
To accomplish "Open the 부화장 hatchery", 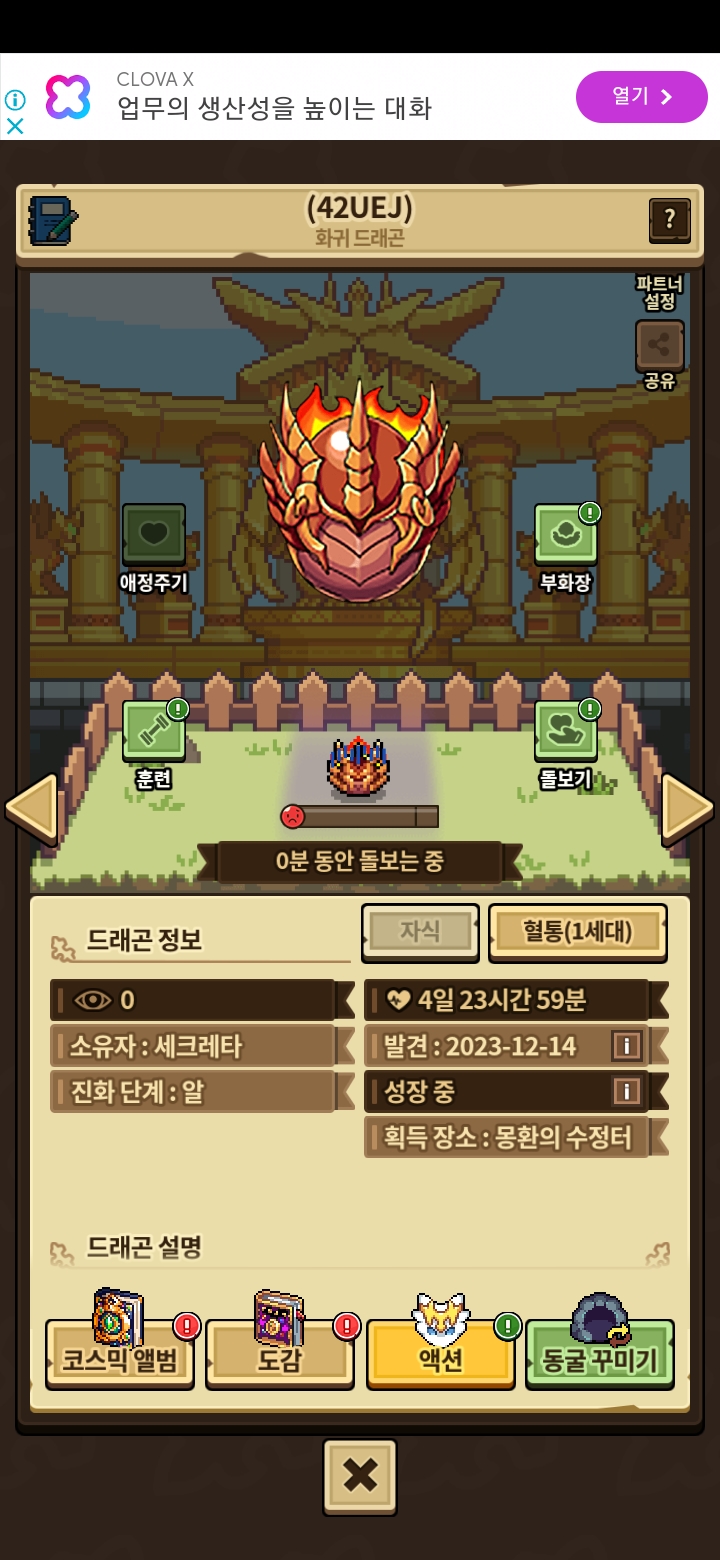I will 566,536.
